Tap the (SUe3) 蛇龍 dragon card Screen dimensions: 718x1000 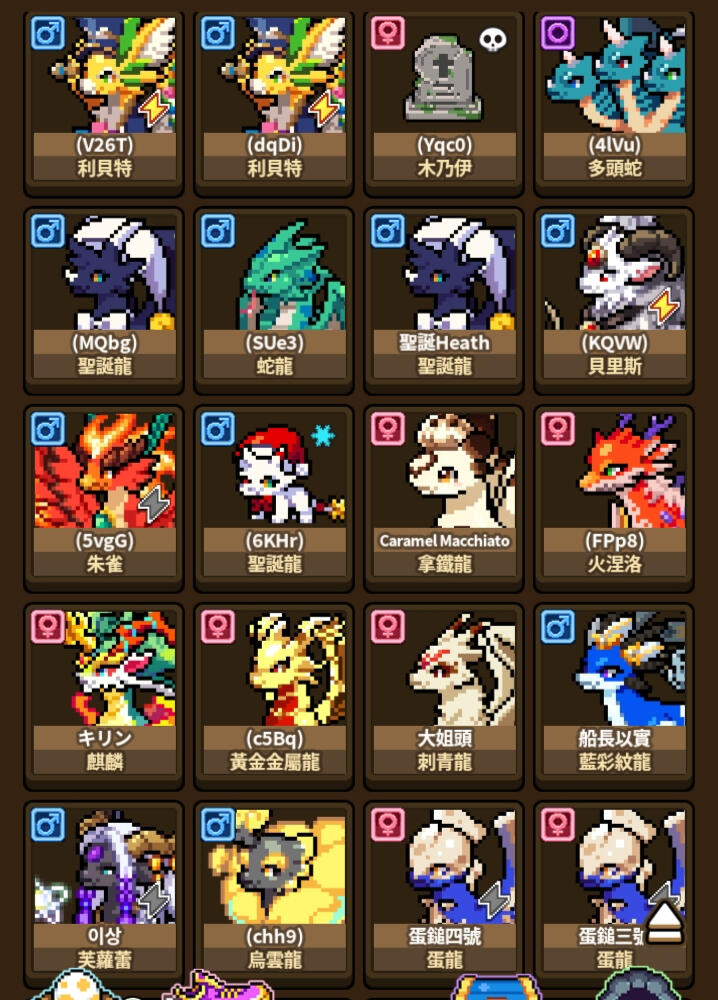(274, 295)
